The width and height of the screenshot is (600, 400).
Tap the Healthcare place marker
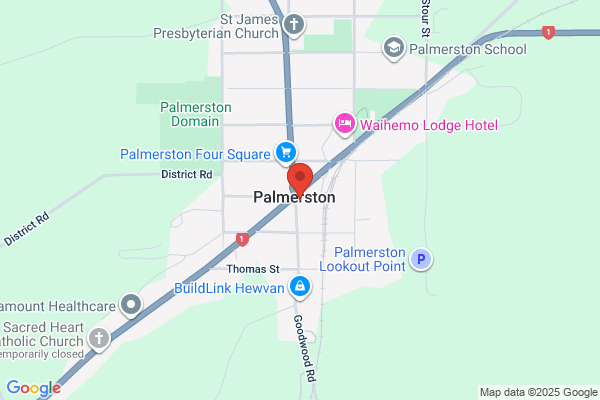(131, 305)
